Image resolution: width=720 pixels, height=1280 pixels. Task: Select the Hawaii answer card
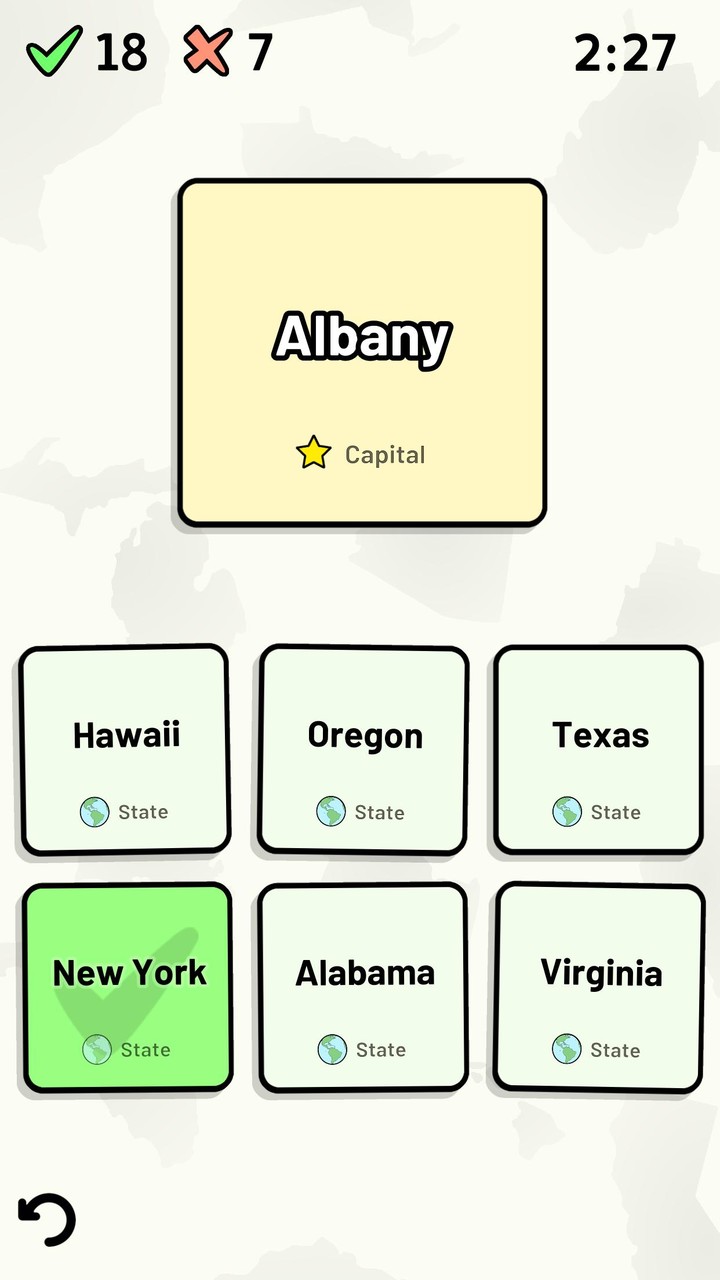pyautogui.click(x=124, y=748)
